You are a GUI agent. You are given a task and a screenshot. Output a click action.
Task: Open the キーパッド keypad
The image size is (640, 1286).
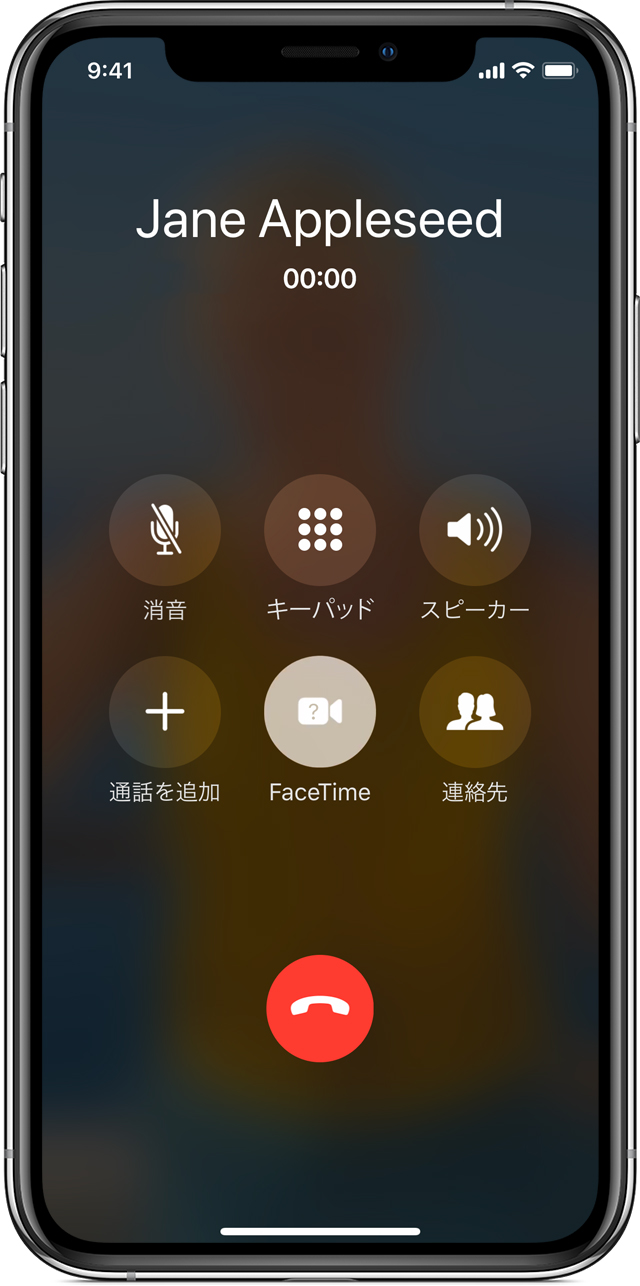pos(320,530)
